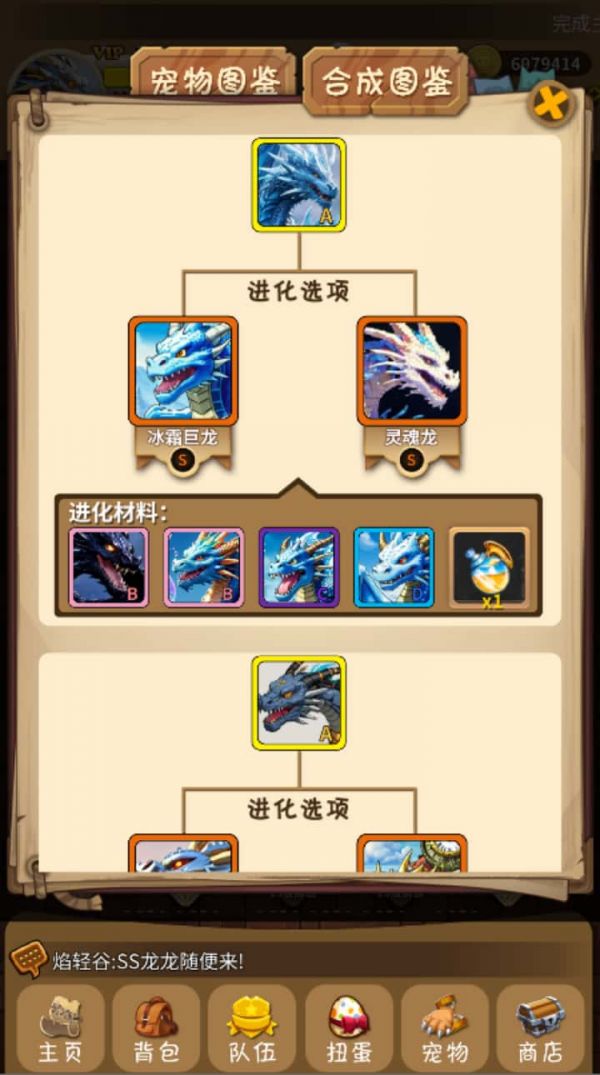
Task: Select the 冰霜巨龙 evolution option
Action: tap(183, 372)
